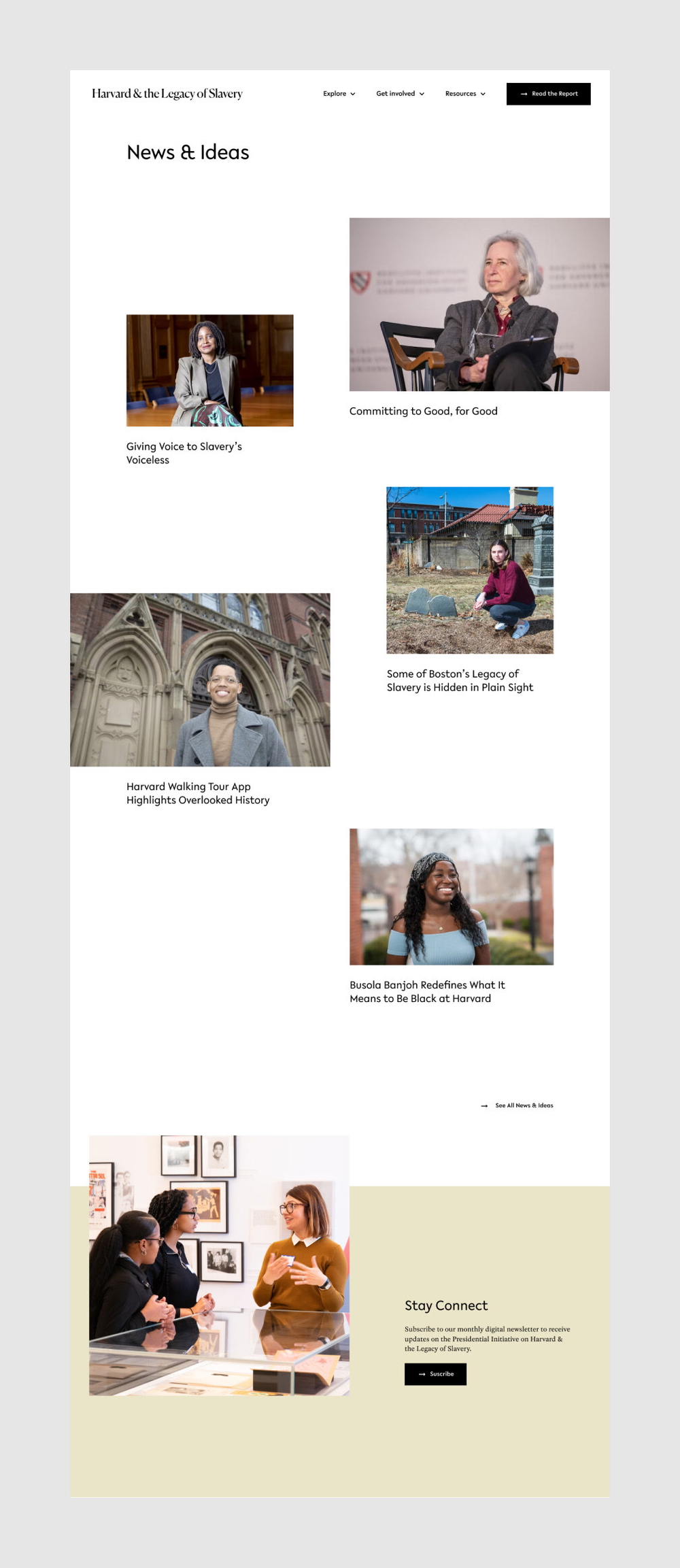Screen dimensions: 680x1568
Task: Tap the Read the Report button
Action: pos(548,94)
